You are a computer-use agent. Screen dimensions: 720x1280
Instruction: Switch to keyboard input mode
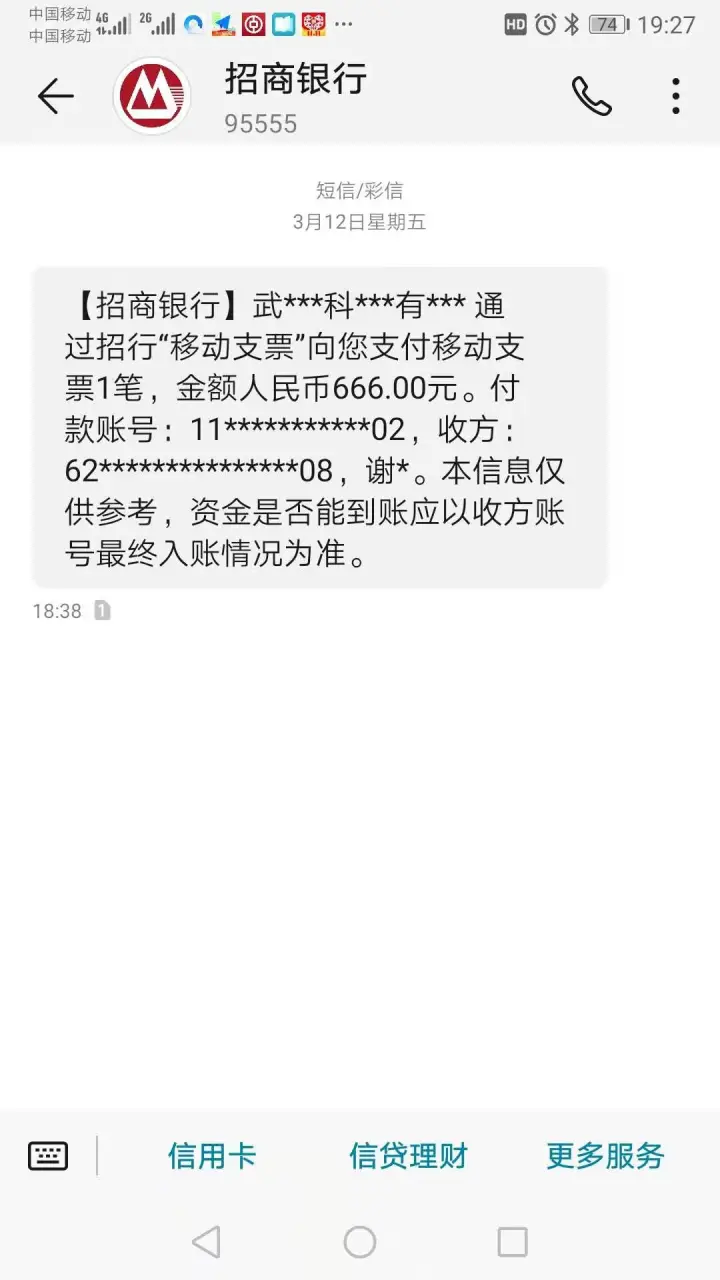(x=48, y=1156)
